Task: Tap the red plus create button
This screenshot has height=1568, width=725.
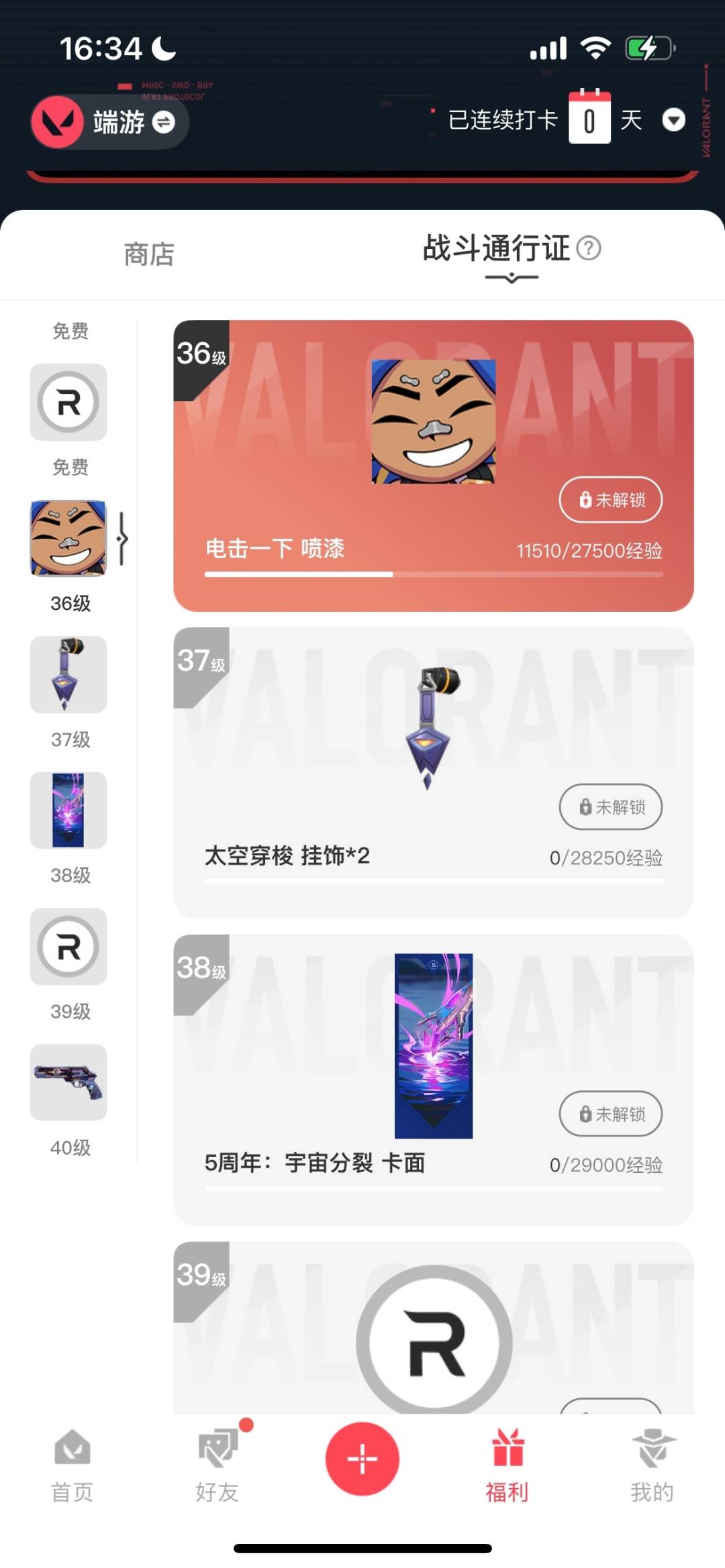Action: click(362, 1459)
